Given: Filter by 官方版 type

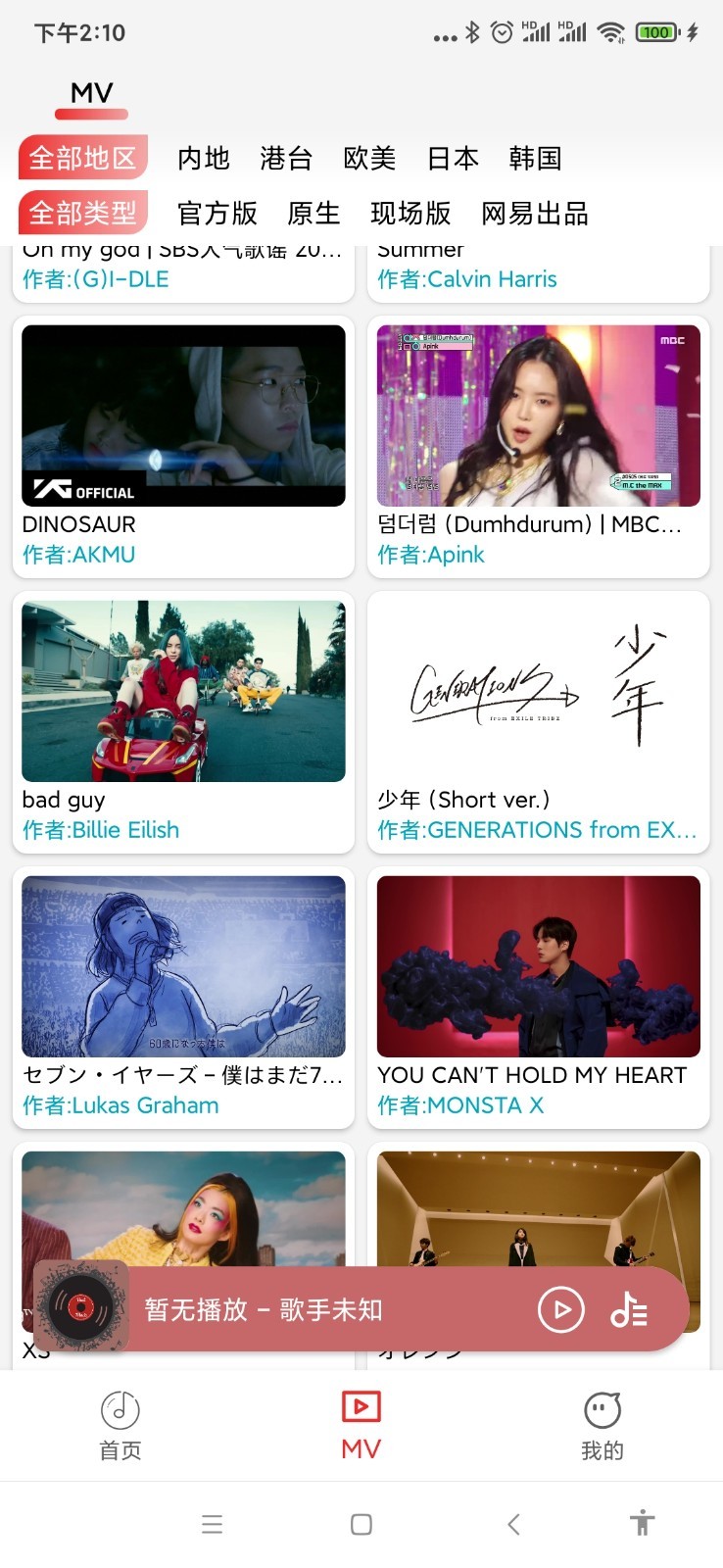Looking at the screenshot, I should click(217, 213).
